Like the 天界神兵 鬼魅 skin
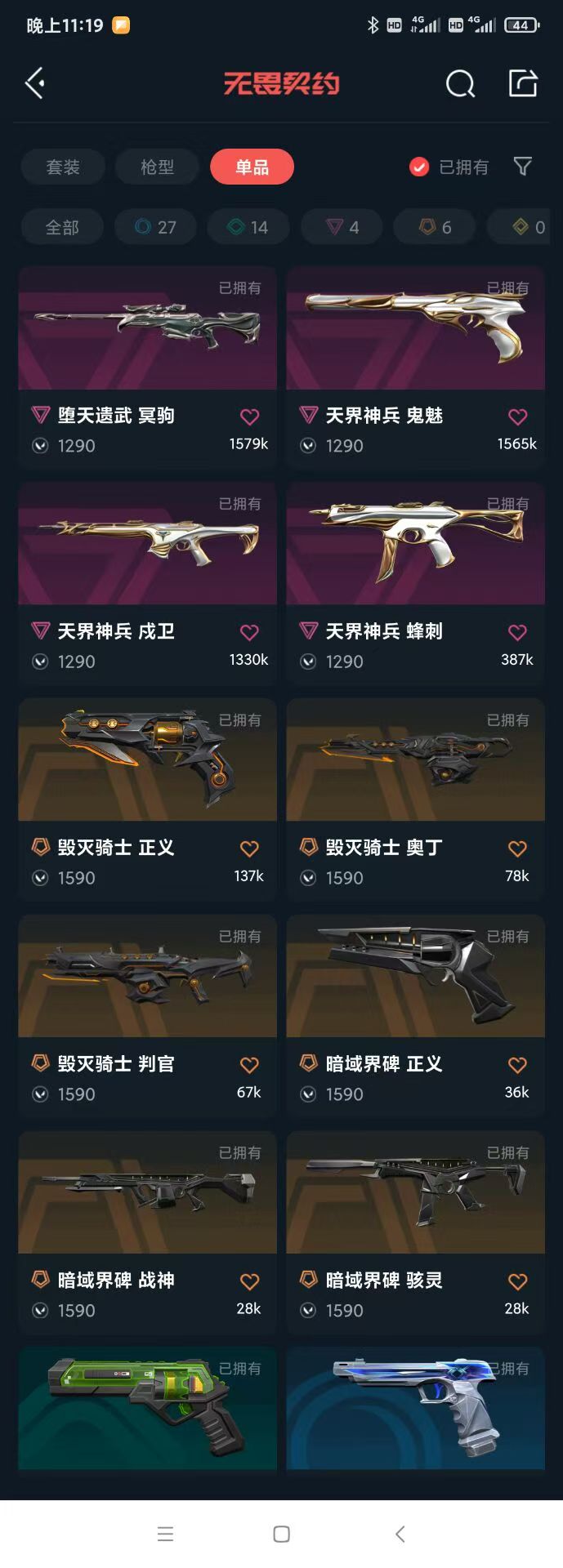 pos(517,417)
